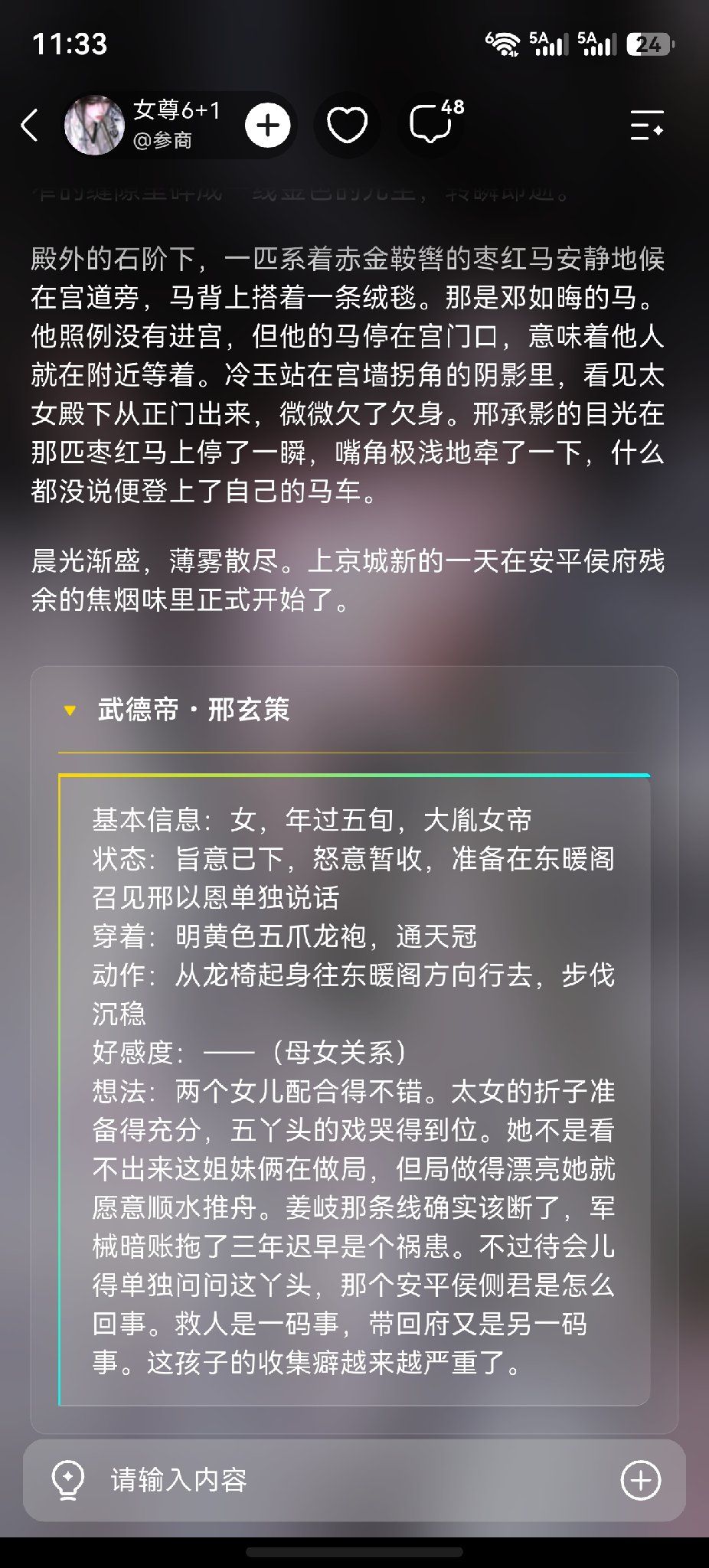Like this story with the heart

(347, 125)
